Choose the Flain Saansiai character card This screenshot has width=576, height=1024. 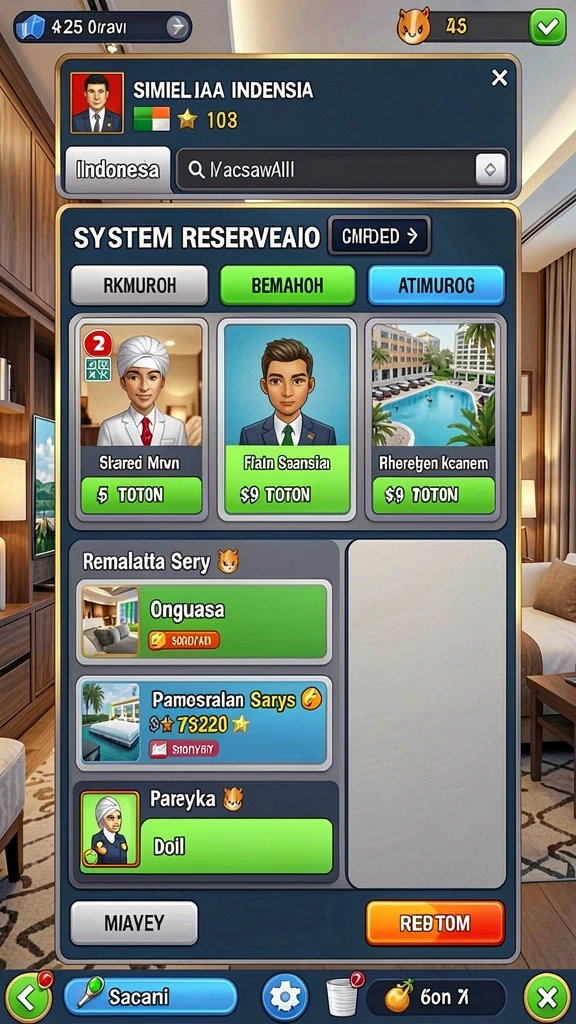(x=287, y=419)
